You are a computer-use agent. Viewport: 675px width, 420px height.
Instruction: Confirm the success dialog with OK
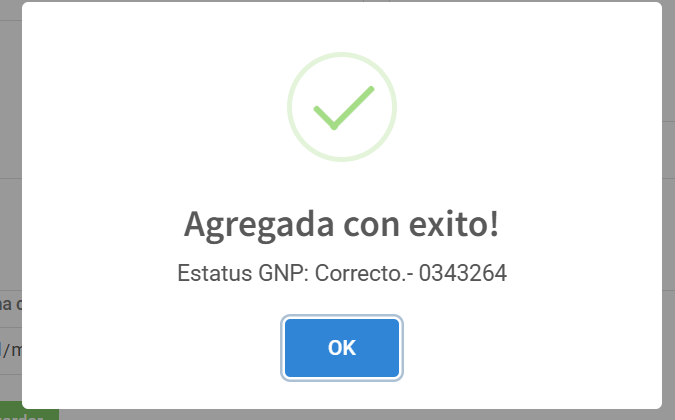click(x=342, y=348)
